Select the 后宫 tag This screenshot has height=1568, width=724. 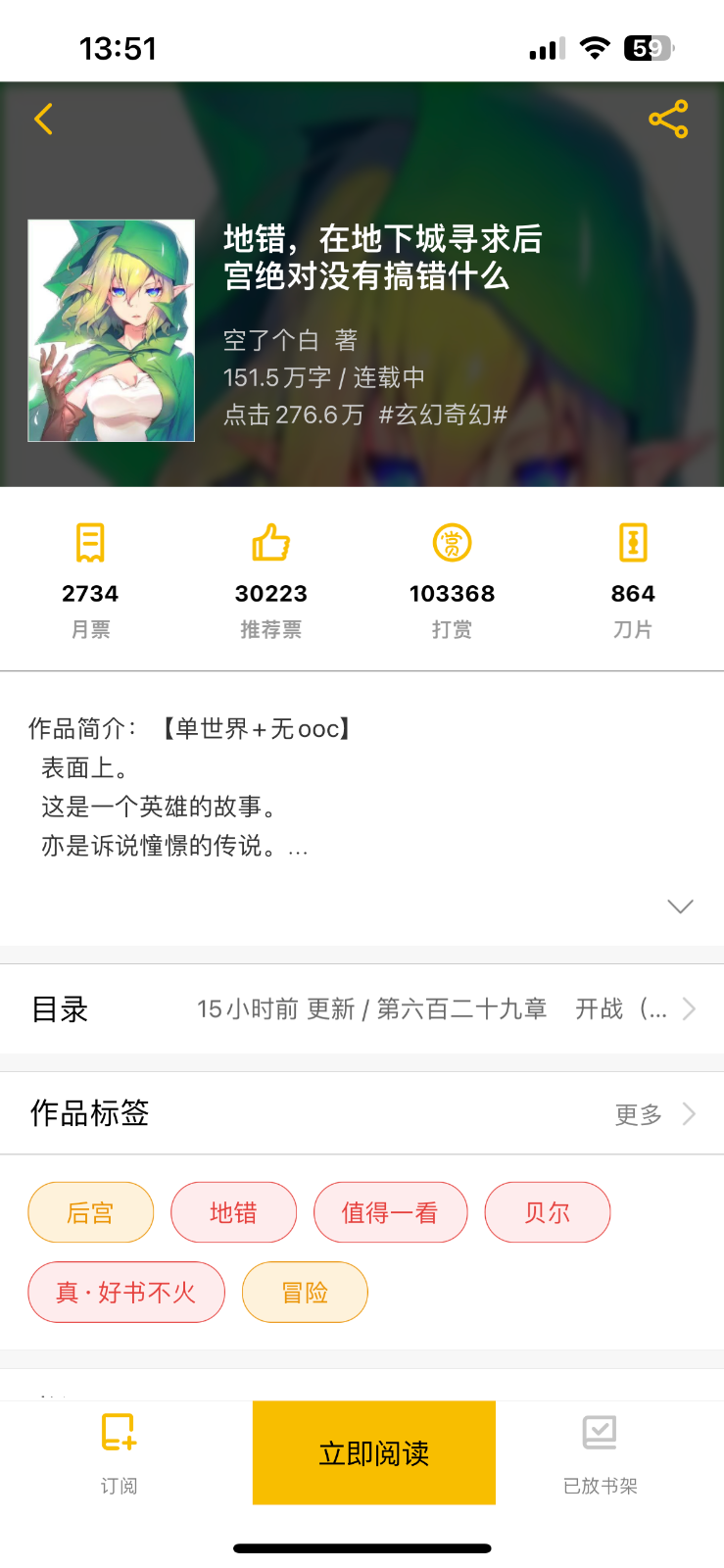(90, 1212)
